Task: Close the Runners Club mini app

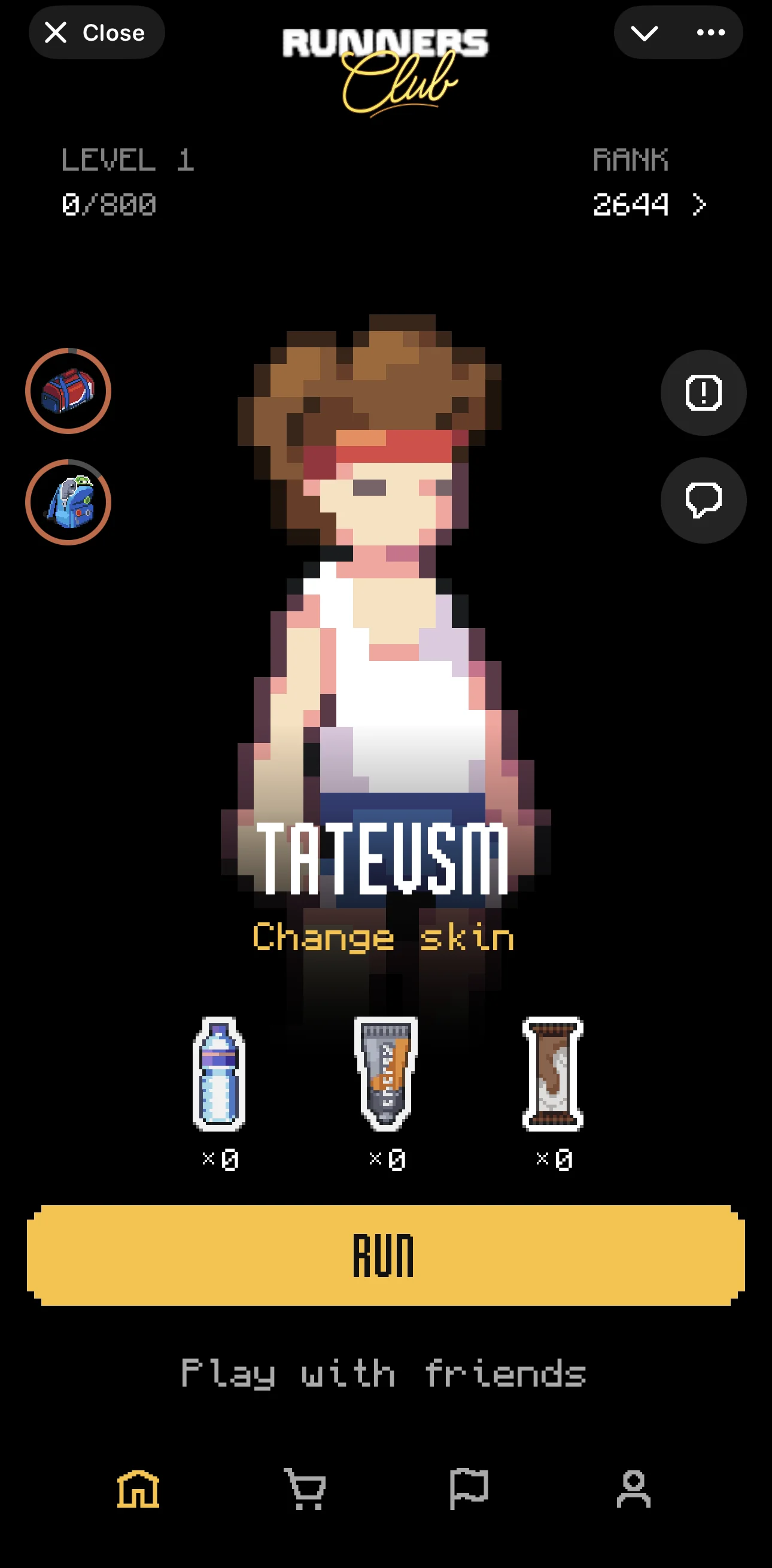Action: (x=97, y=33)
